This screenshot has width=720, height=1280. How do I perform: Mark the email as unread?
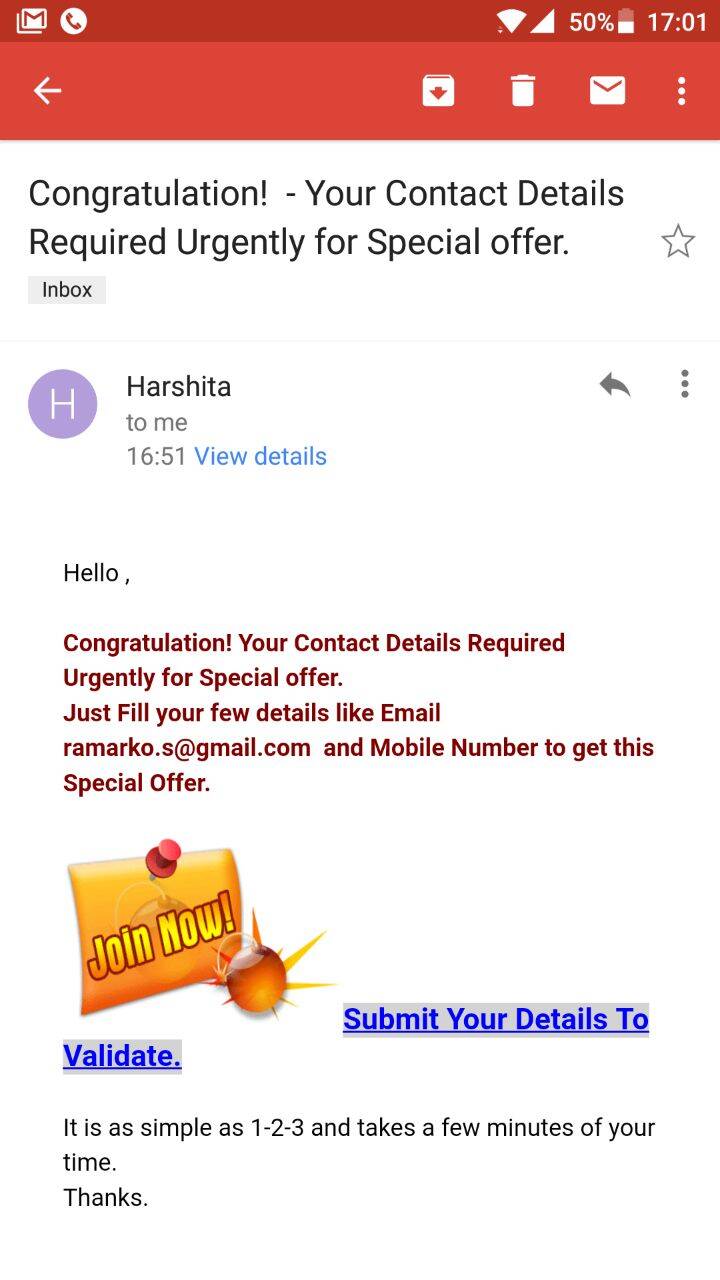click(607, 91)
